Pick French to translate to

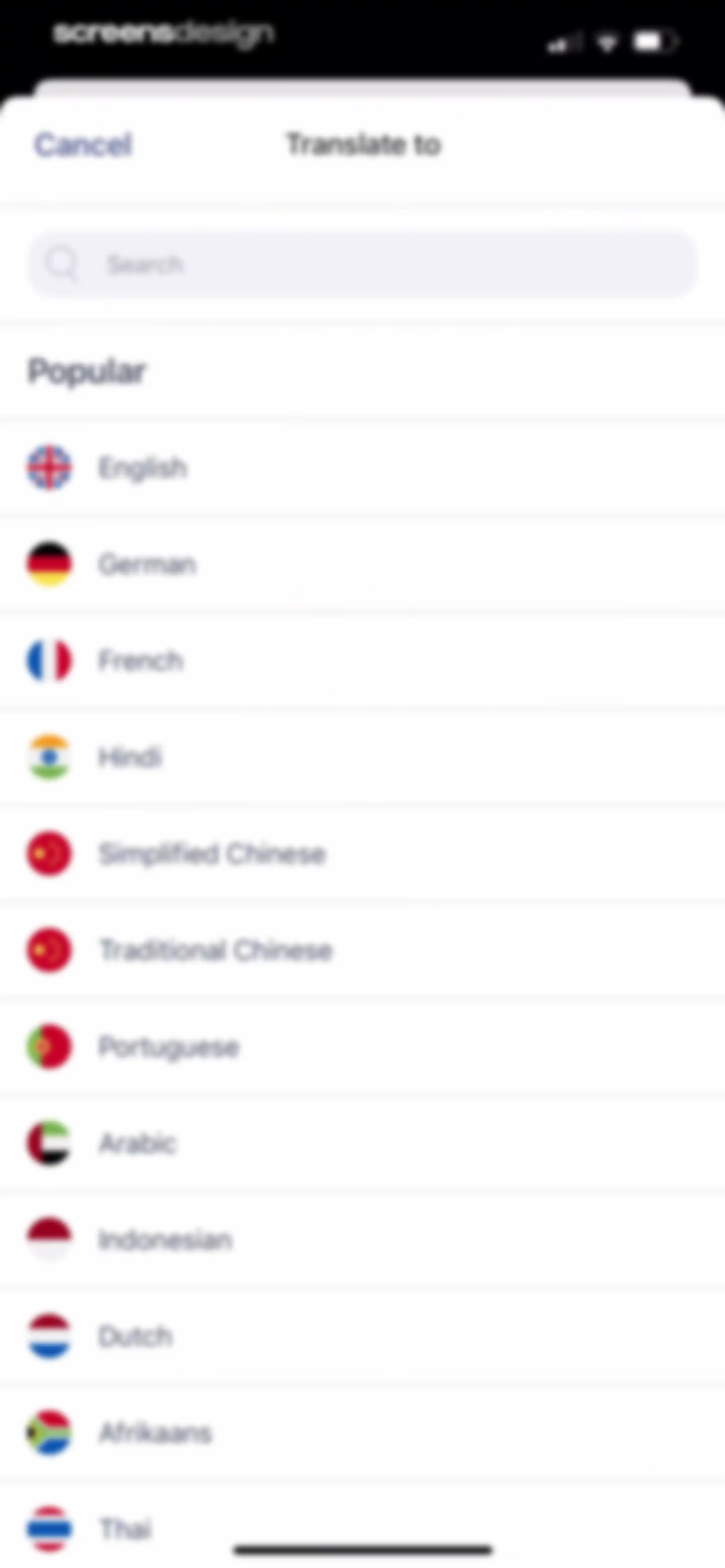click(x=362, y=660)
